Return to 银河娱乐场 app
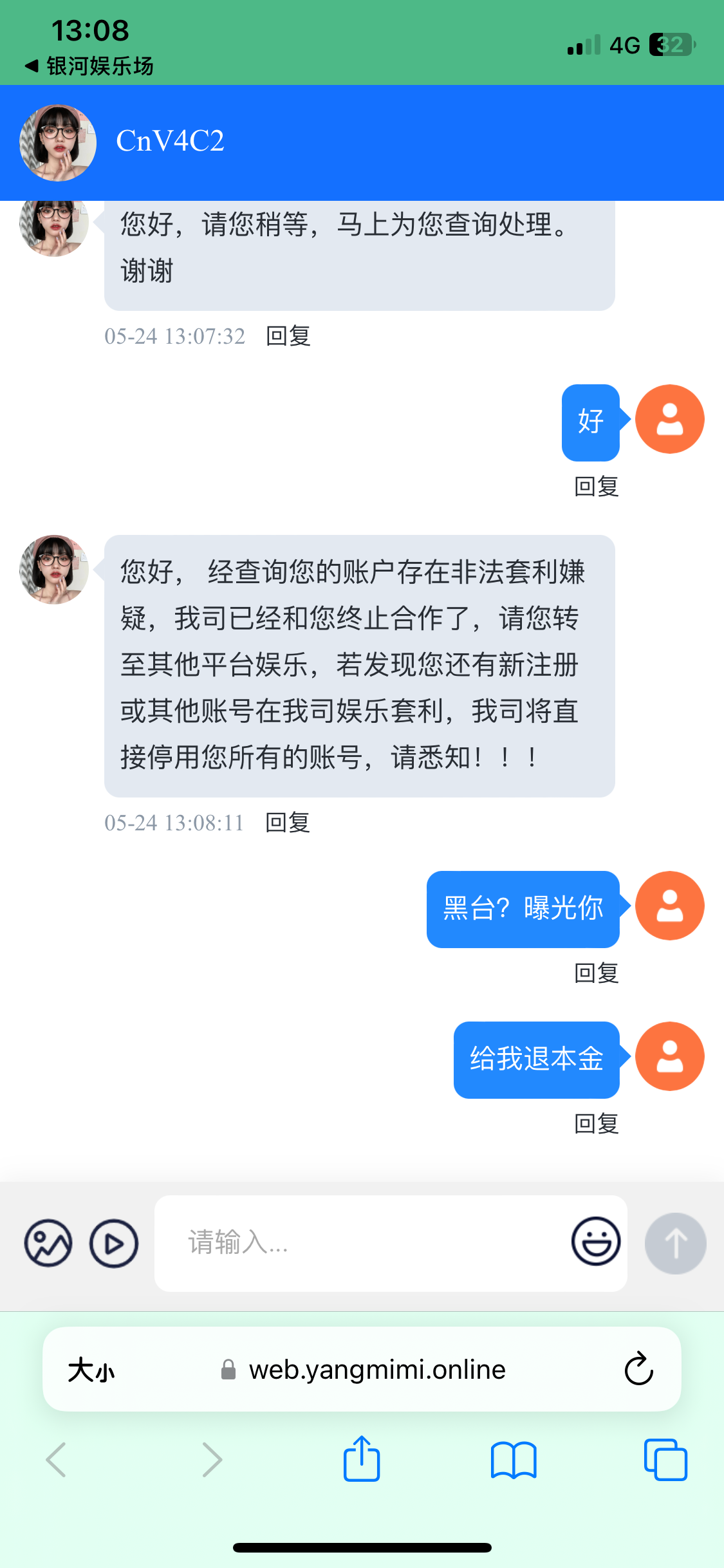 coord(90,66)
